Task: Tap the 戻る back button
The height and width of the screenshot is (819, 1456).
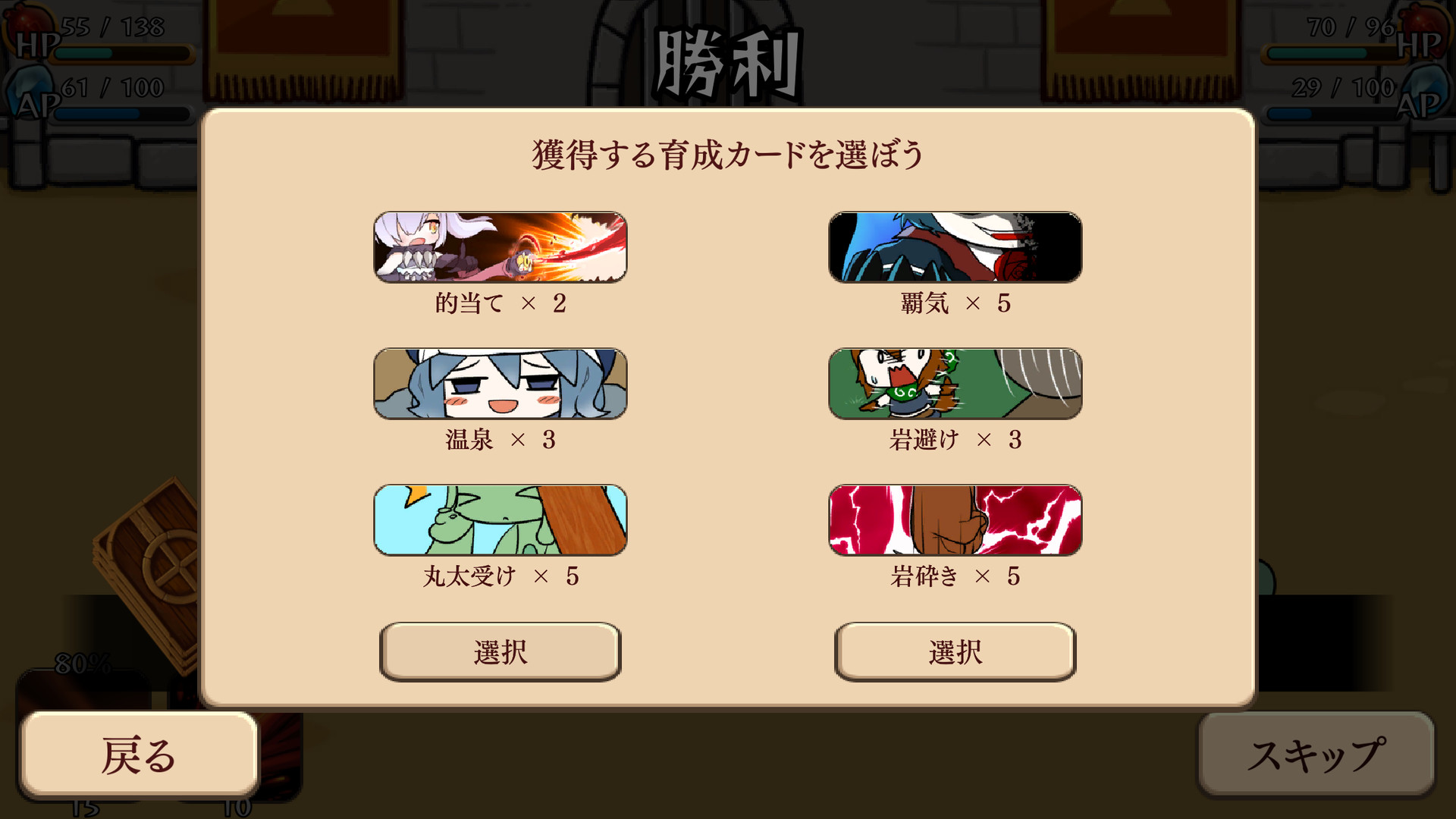Action: coord(139,755)
